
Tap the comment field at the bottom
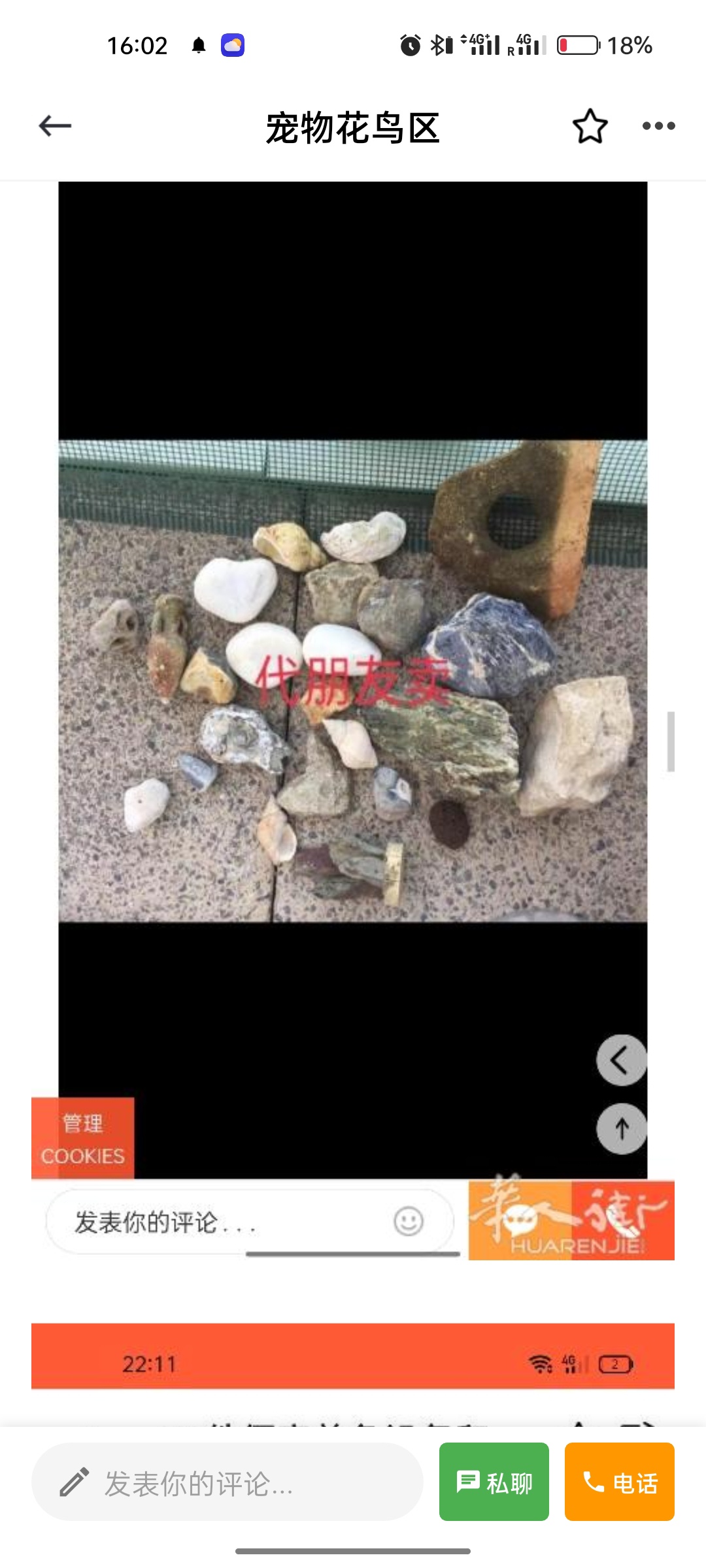point(227,1483)
